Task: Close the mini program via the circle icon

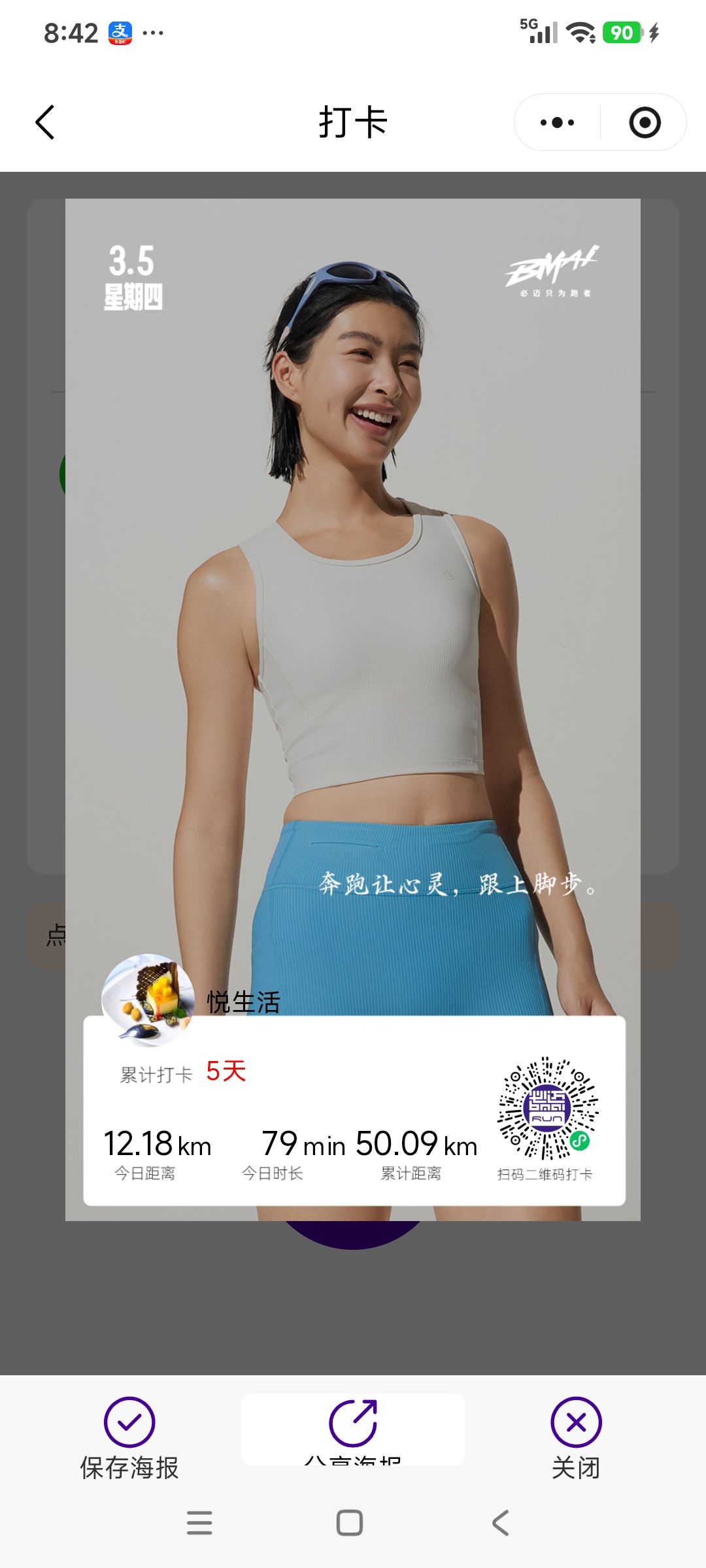Action: point(645,122)
